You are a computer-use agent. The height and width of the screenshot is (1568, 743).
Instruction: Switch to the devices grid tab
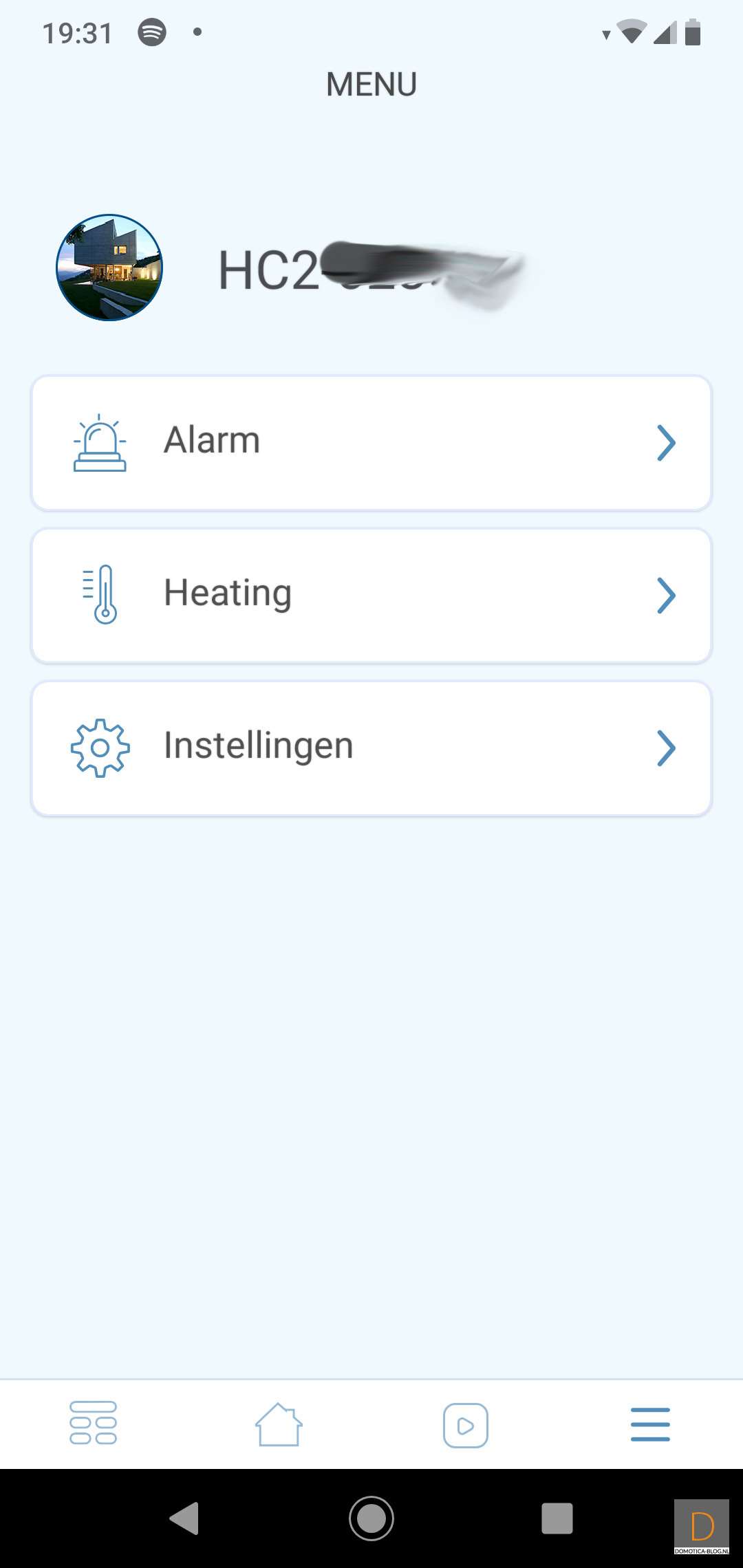pos(93,1422)
